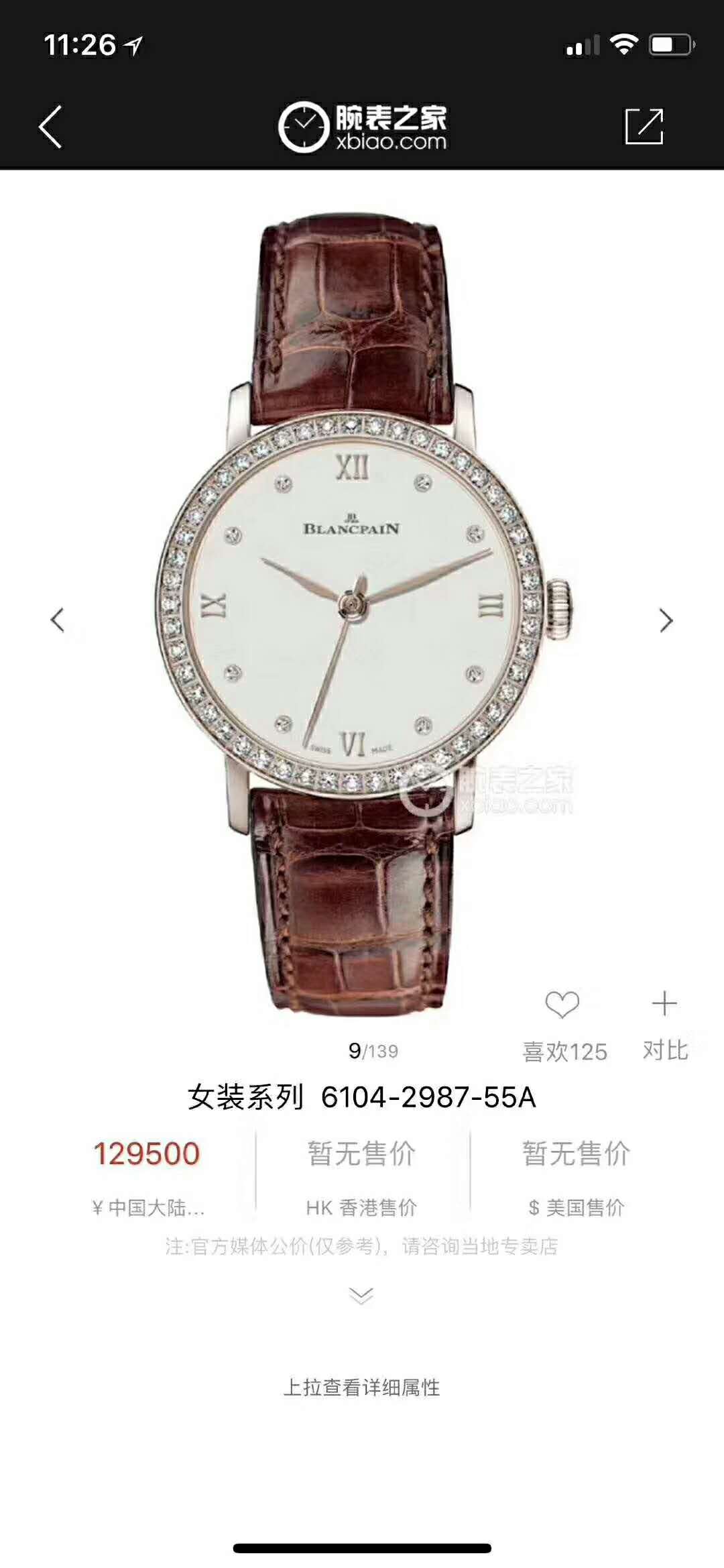This screenshot has width=724, height=1568.
Task: Show the previous watch image
Action: [58, 620]
